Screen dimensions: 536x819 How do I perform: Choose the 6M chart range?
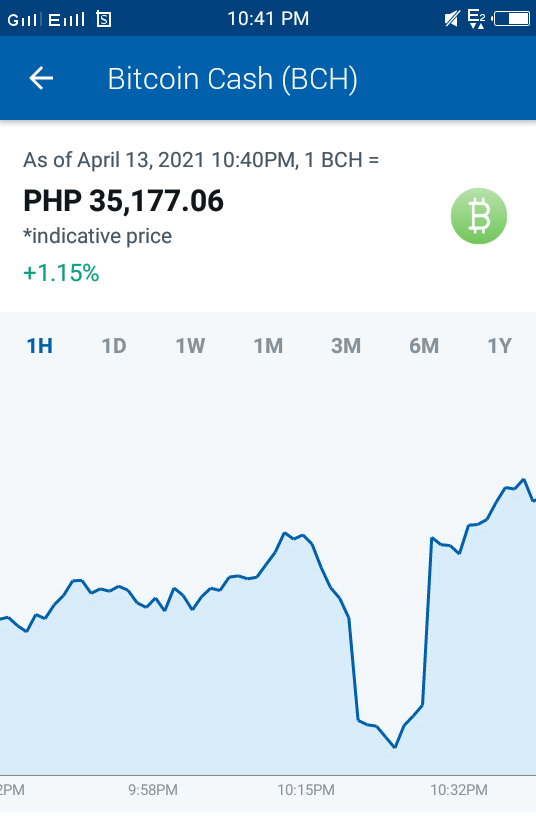424,346
